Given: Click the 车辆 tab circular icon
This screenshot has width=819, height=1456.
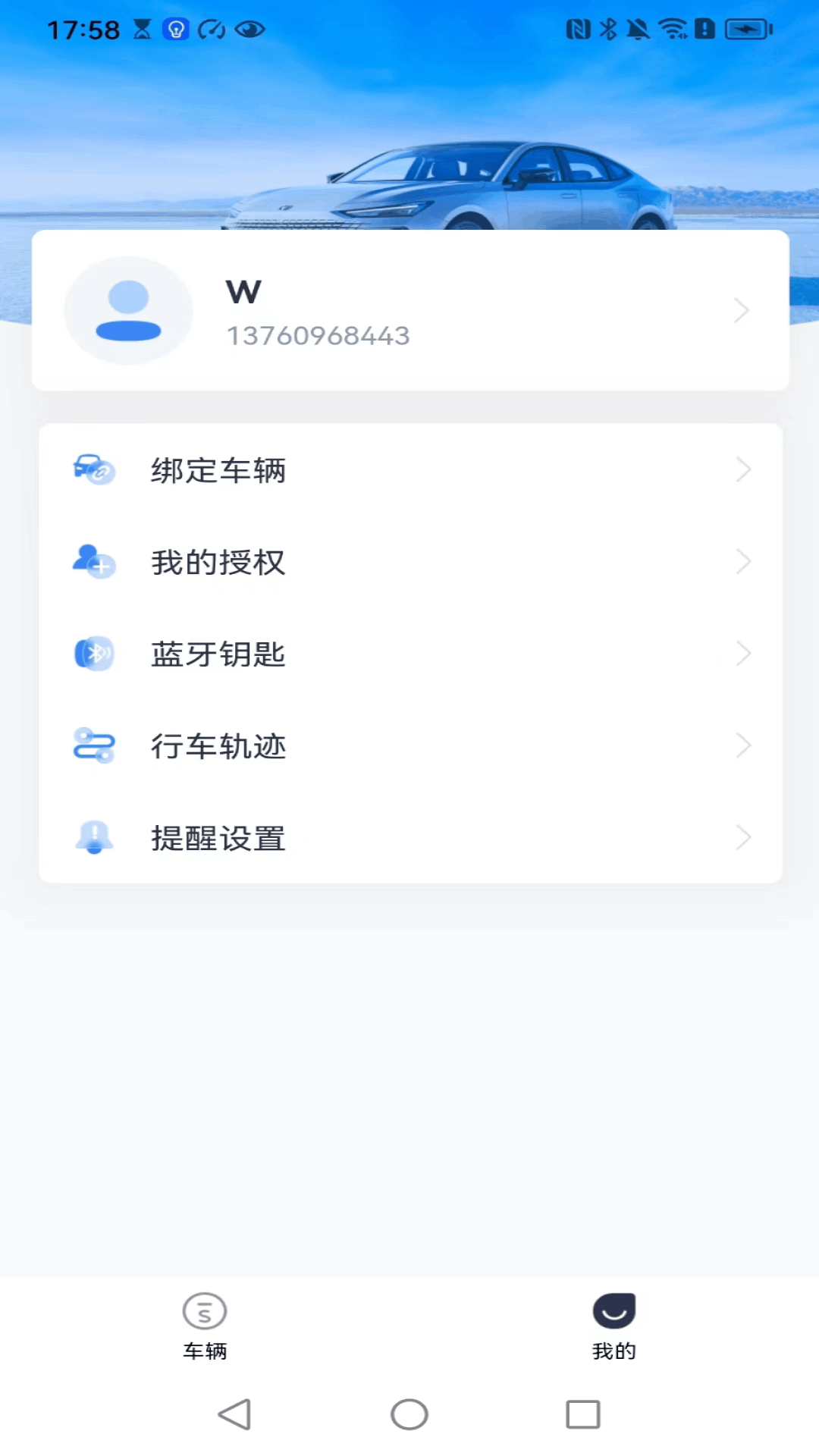Looking at the screenshot, I should click(204, 1310).
